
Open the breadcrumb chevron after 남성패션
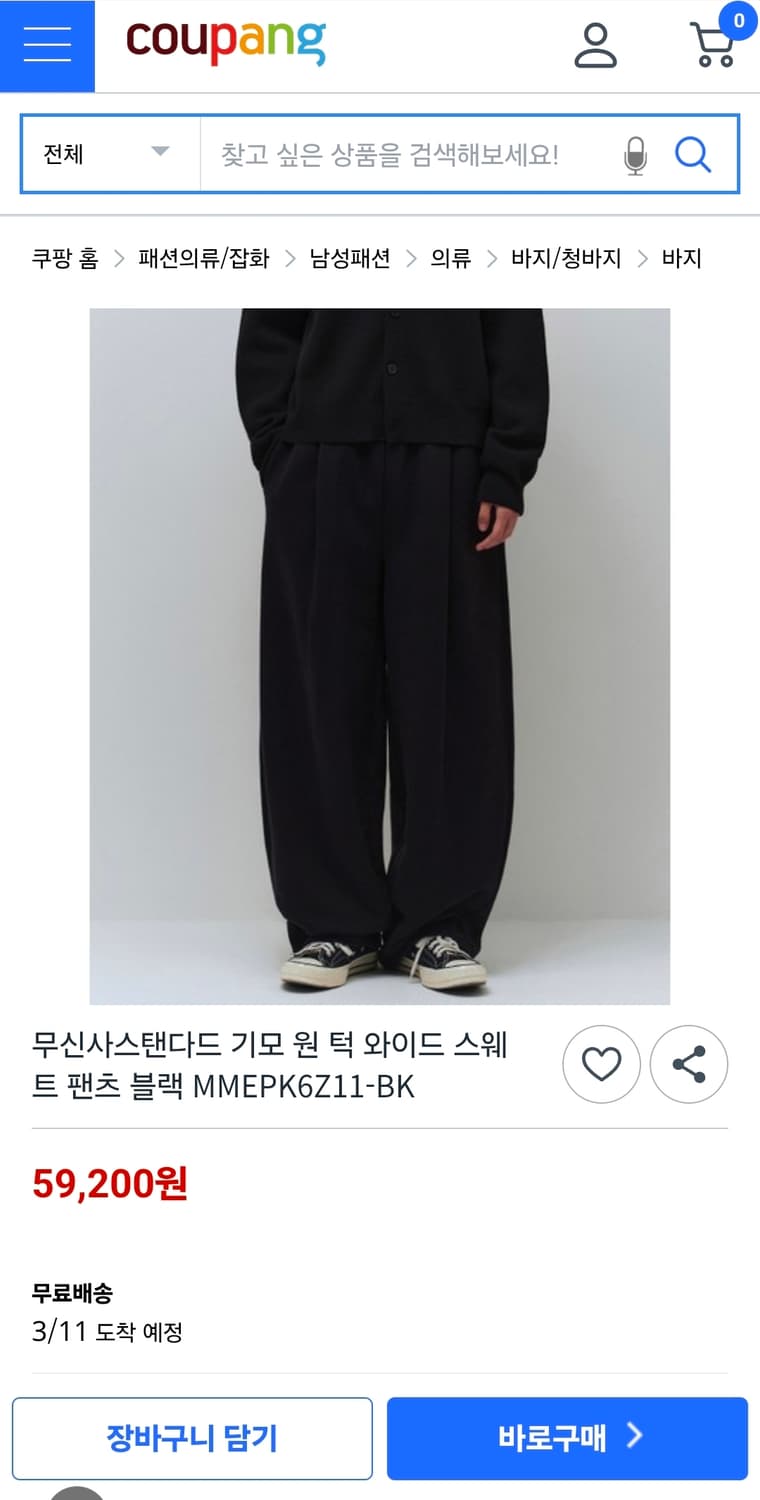(410, 258)
